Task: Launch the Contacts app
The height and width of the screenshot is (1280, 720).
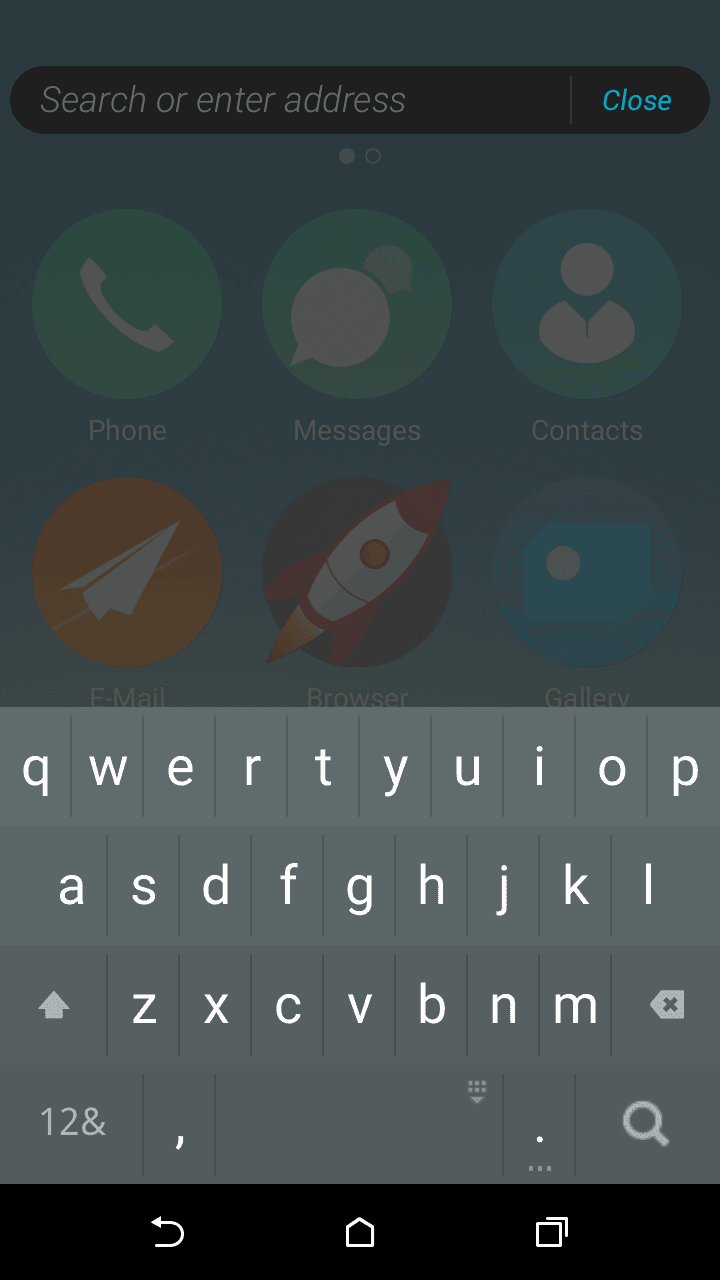Action: (587, 304)
